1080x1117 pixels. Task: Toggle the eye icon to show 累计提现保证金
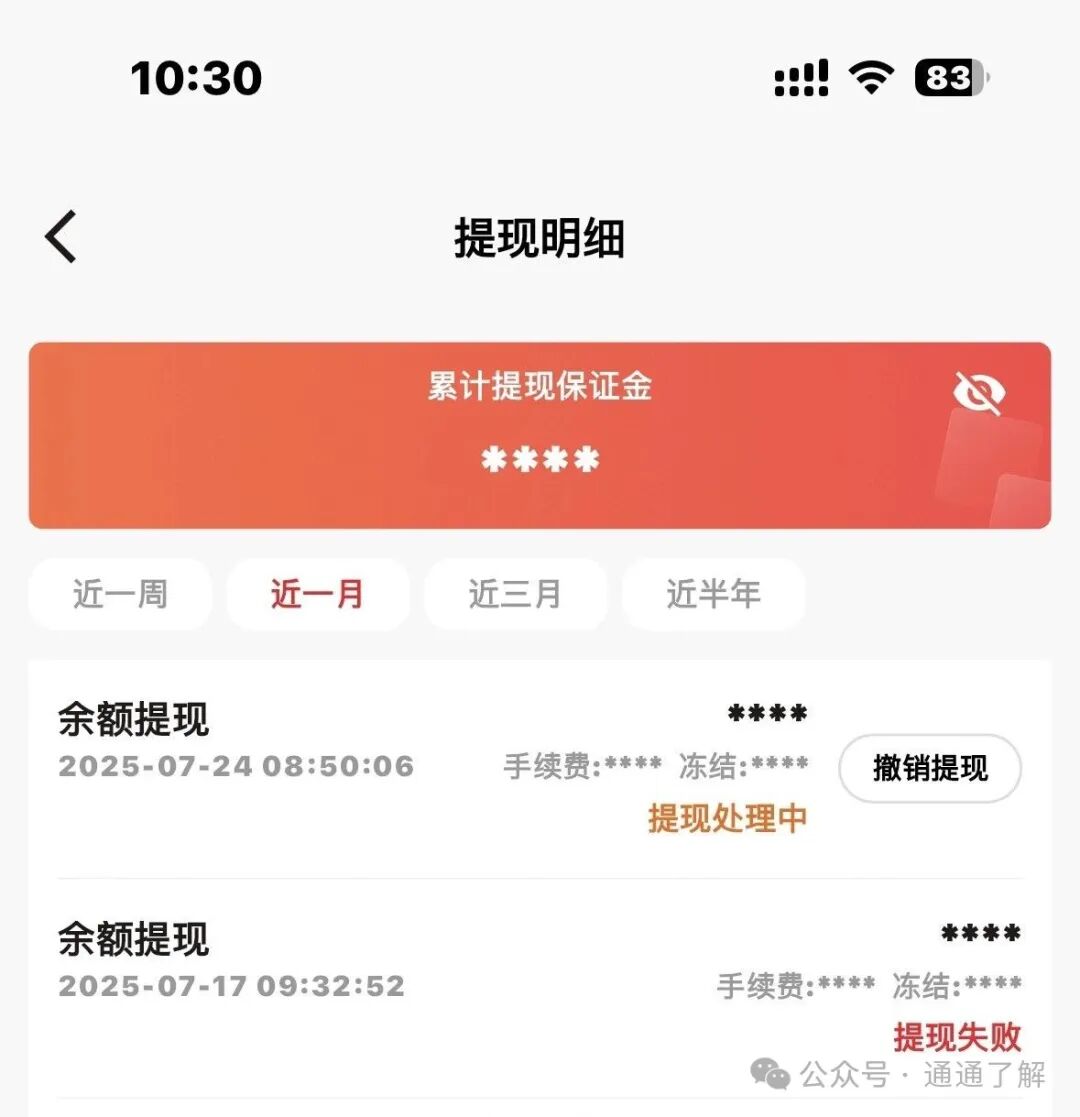[x=979, y=391]
